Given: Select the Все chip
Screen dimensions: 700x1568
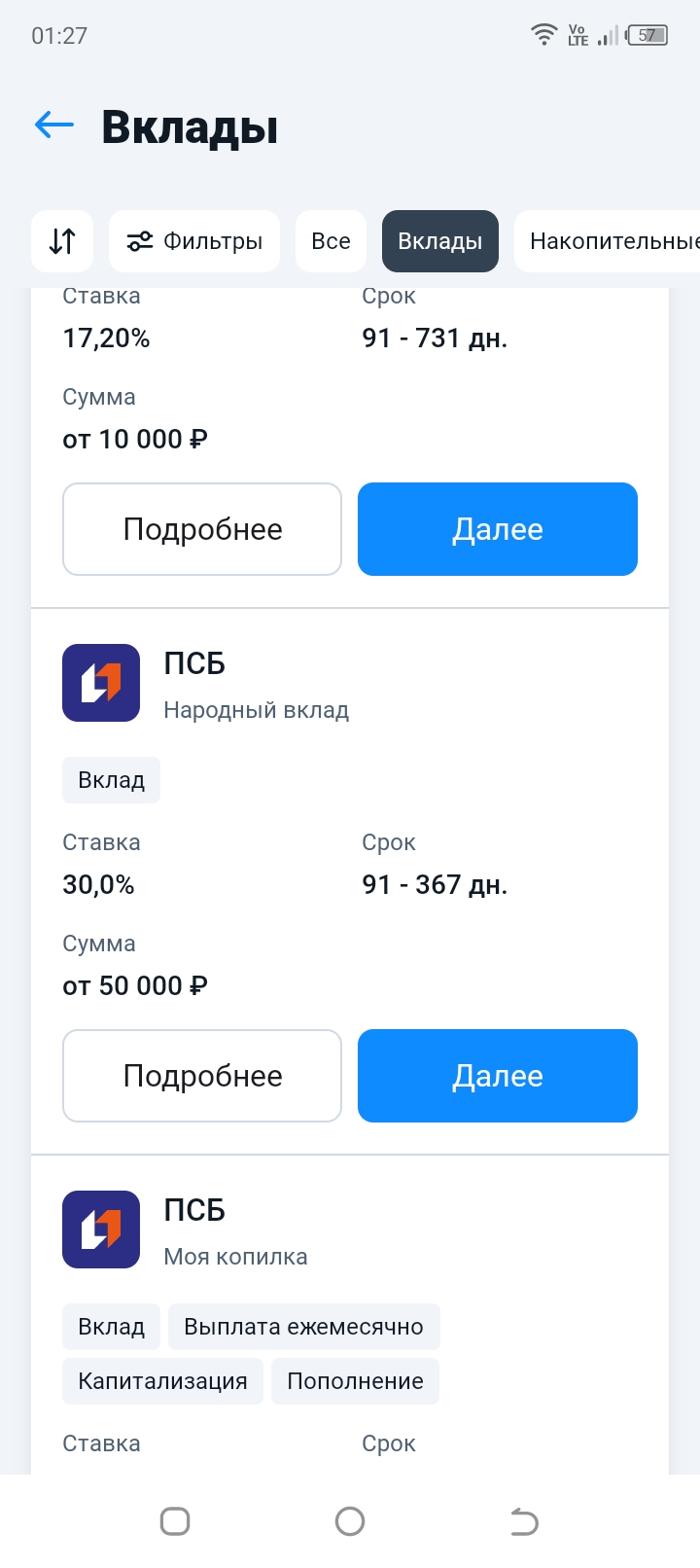Looking at the screenshot, I should click(x=331, y=241).
